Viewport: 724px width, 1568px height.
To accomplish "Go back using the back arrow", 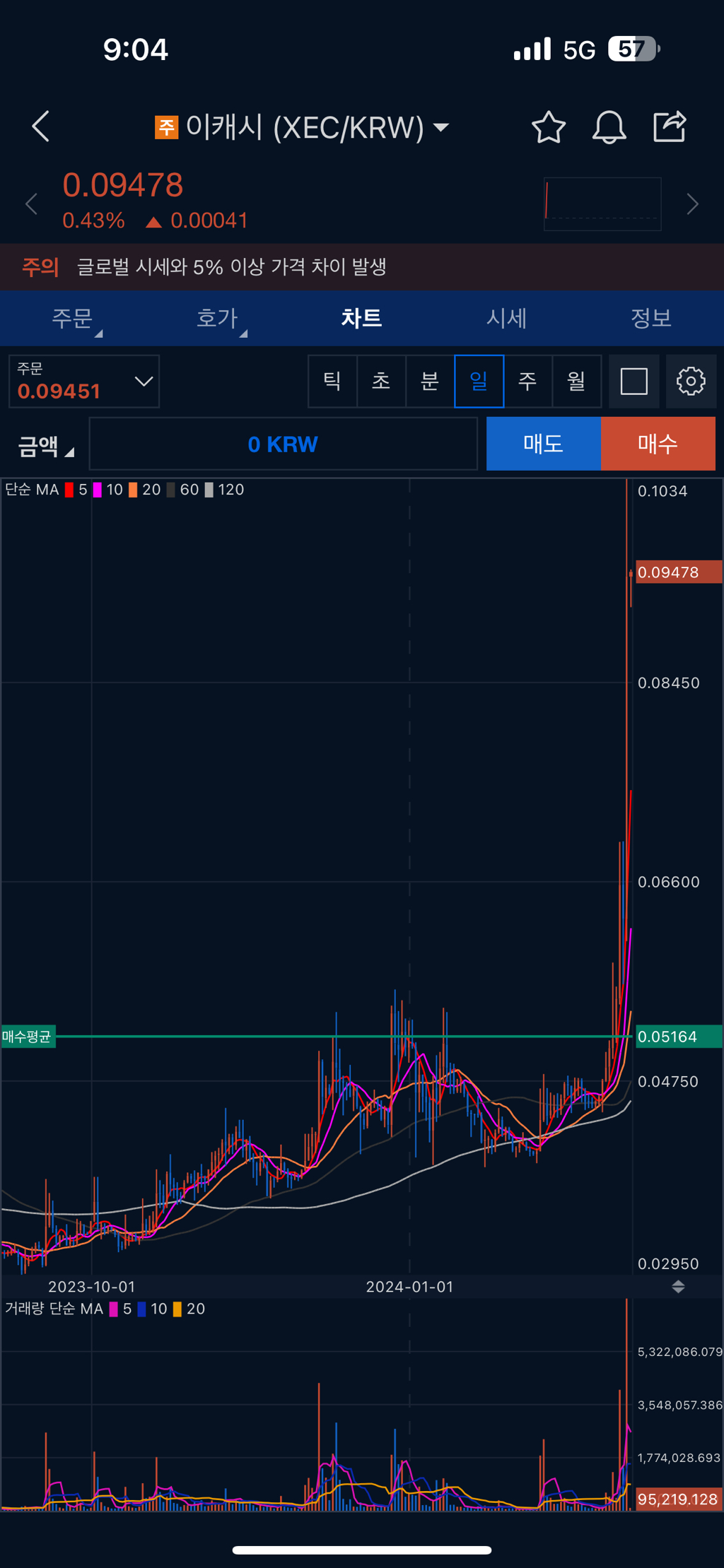I will tap(40, 127).
